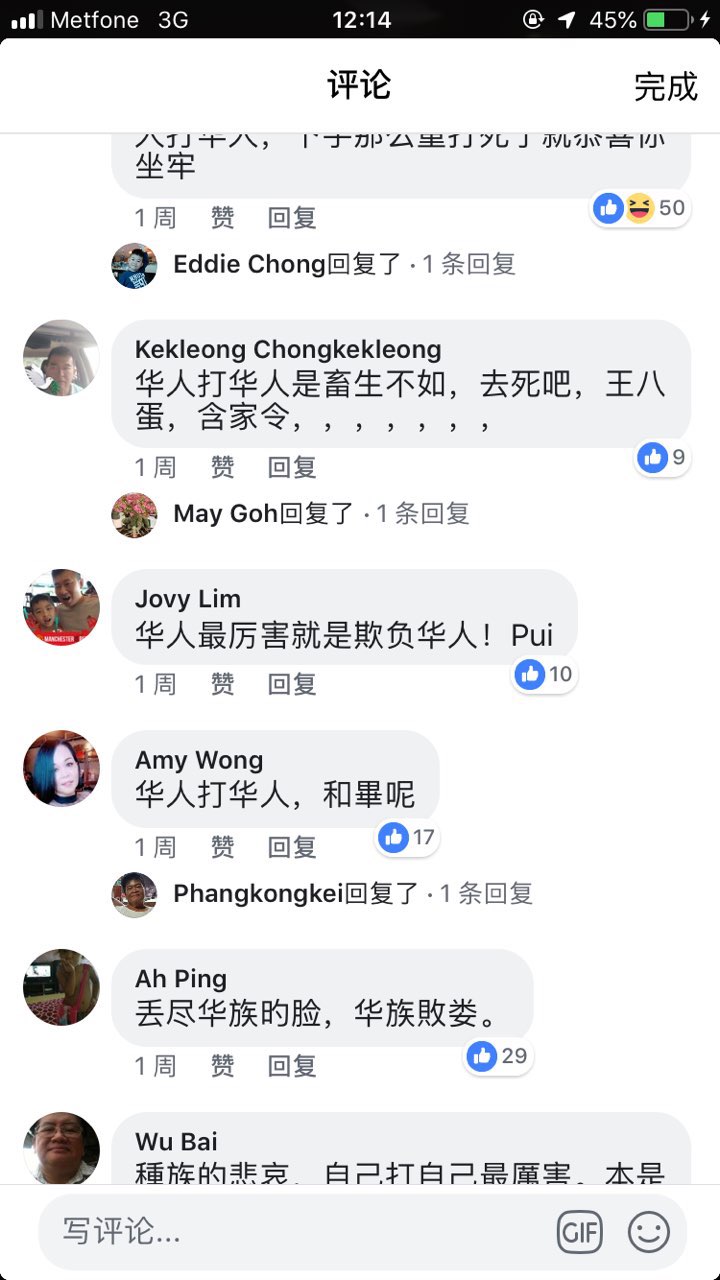The width and height of the screenshot is (720, 1280).
Task: View Phangkongkei's reply thread
Action: click(352, 894)
